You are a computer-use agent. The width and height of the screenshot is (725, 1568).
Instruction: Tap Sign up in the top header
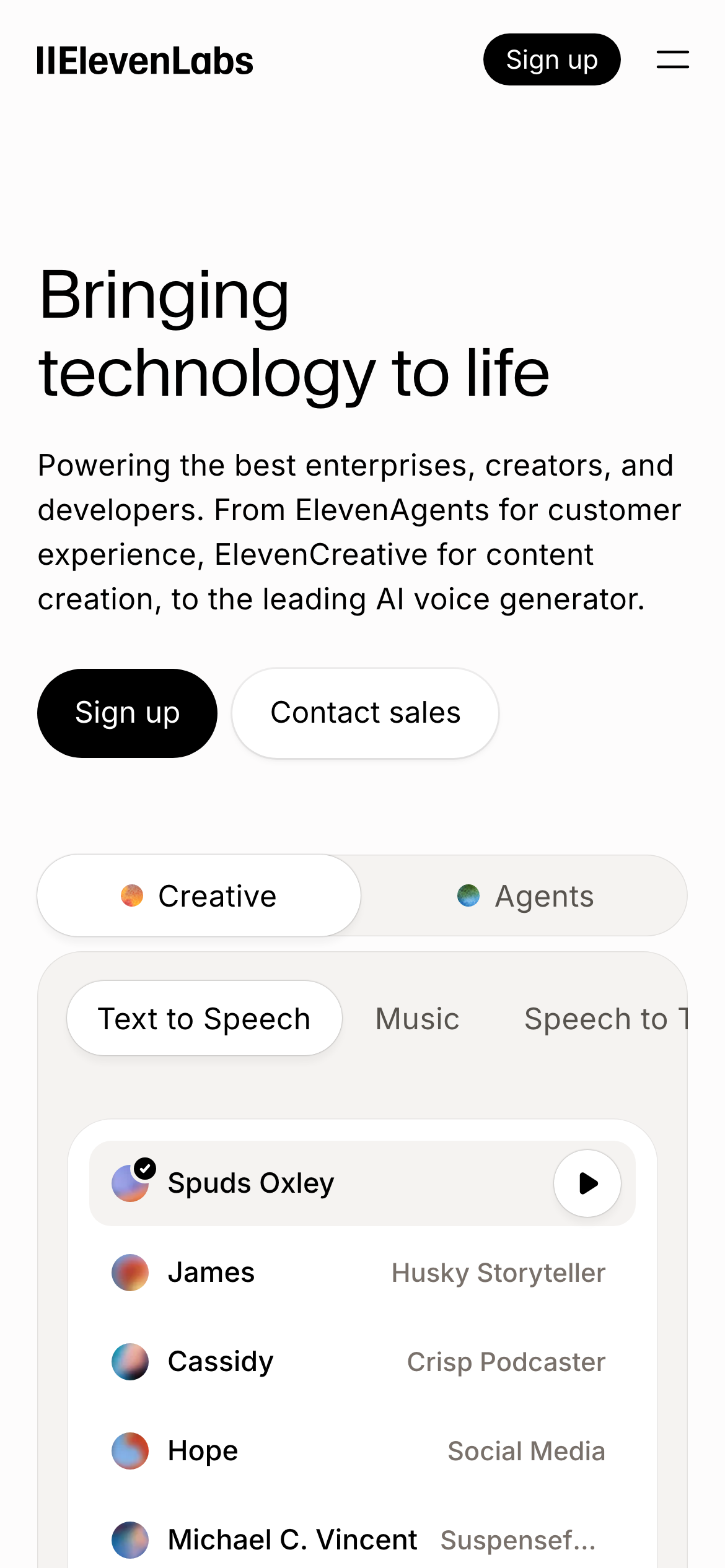pyautogui.click(x=551, y=59)
